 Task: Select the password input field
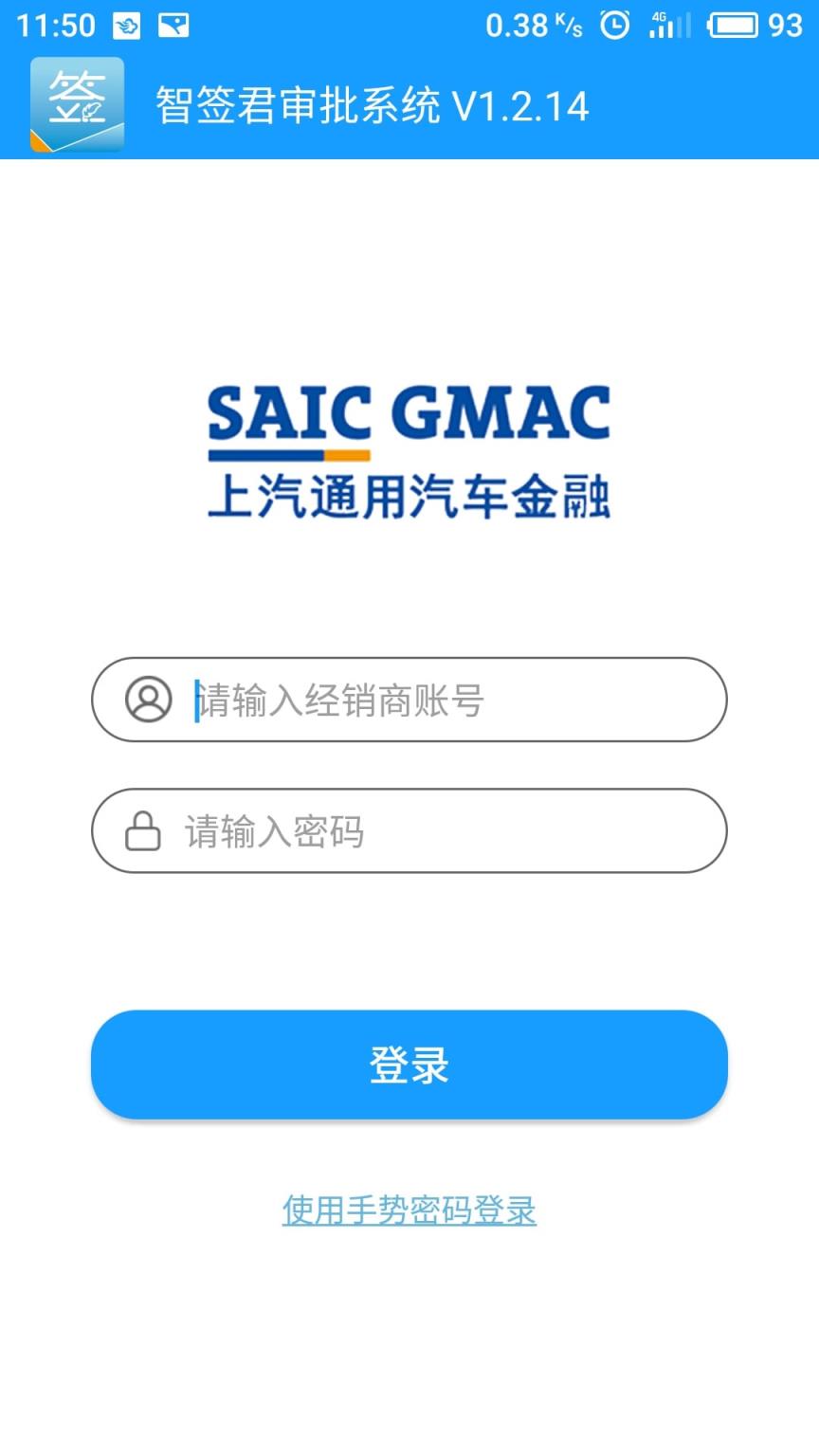coord(408,830)
